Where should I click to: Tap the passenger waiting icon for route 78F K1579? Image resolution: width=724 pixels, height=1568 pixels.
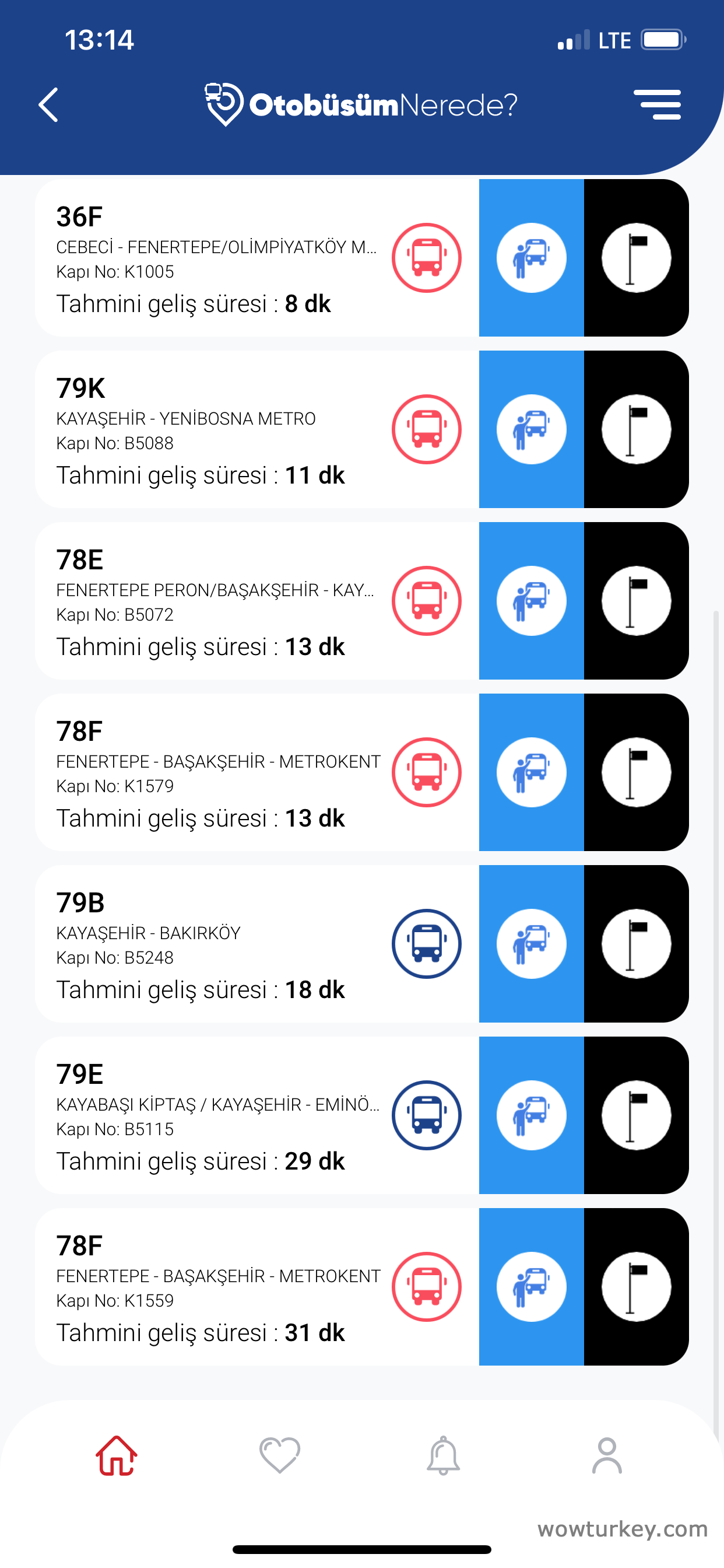pyautogui.click(x=531, y=771)
